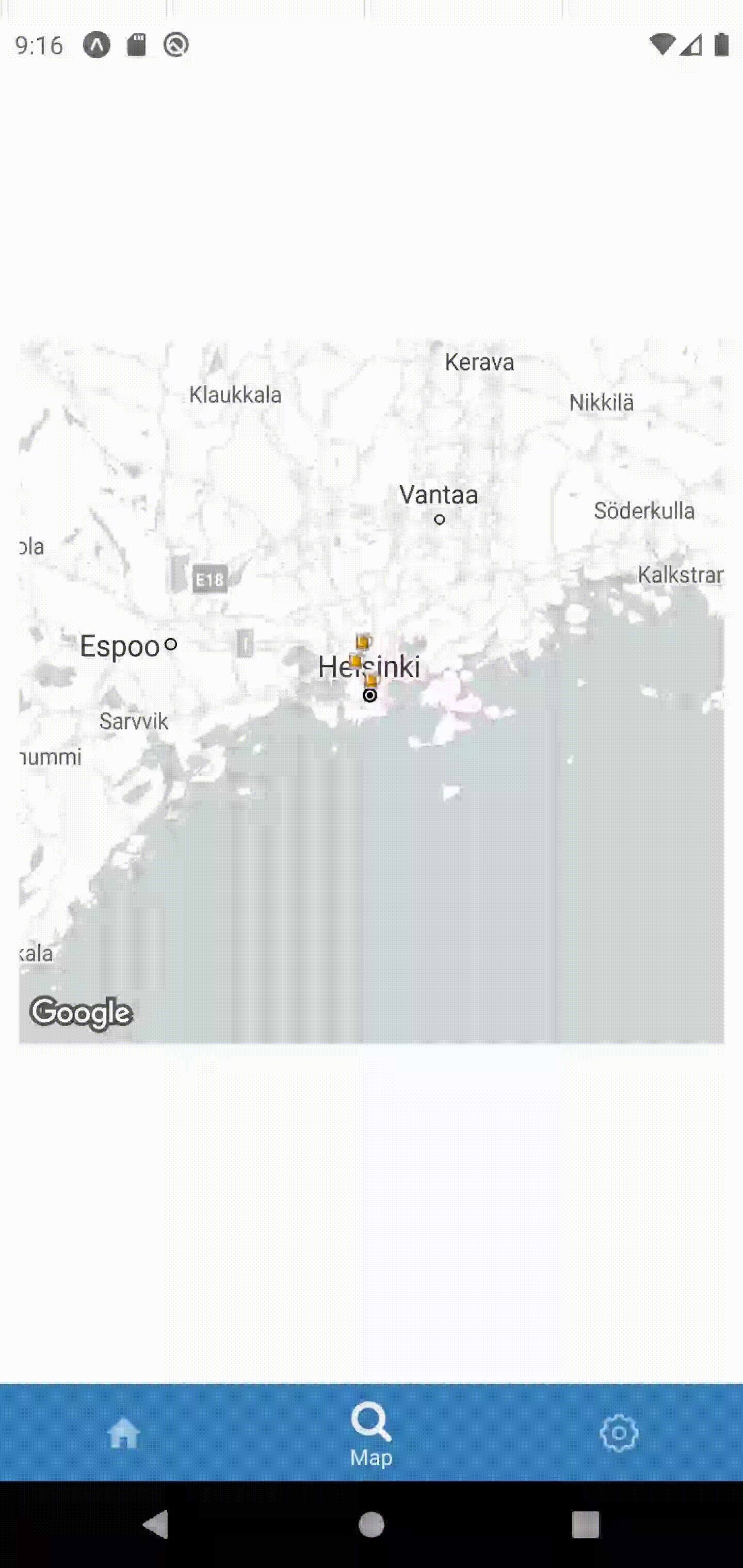Go back using the system back button
Screen dimensions: 743x1568
pos(155,1524)
